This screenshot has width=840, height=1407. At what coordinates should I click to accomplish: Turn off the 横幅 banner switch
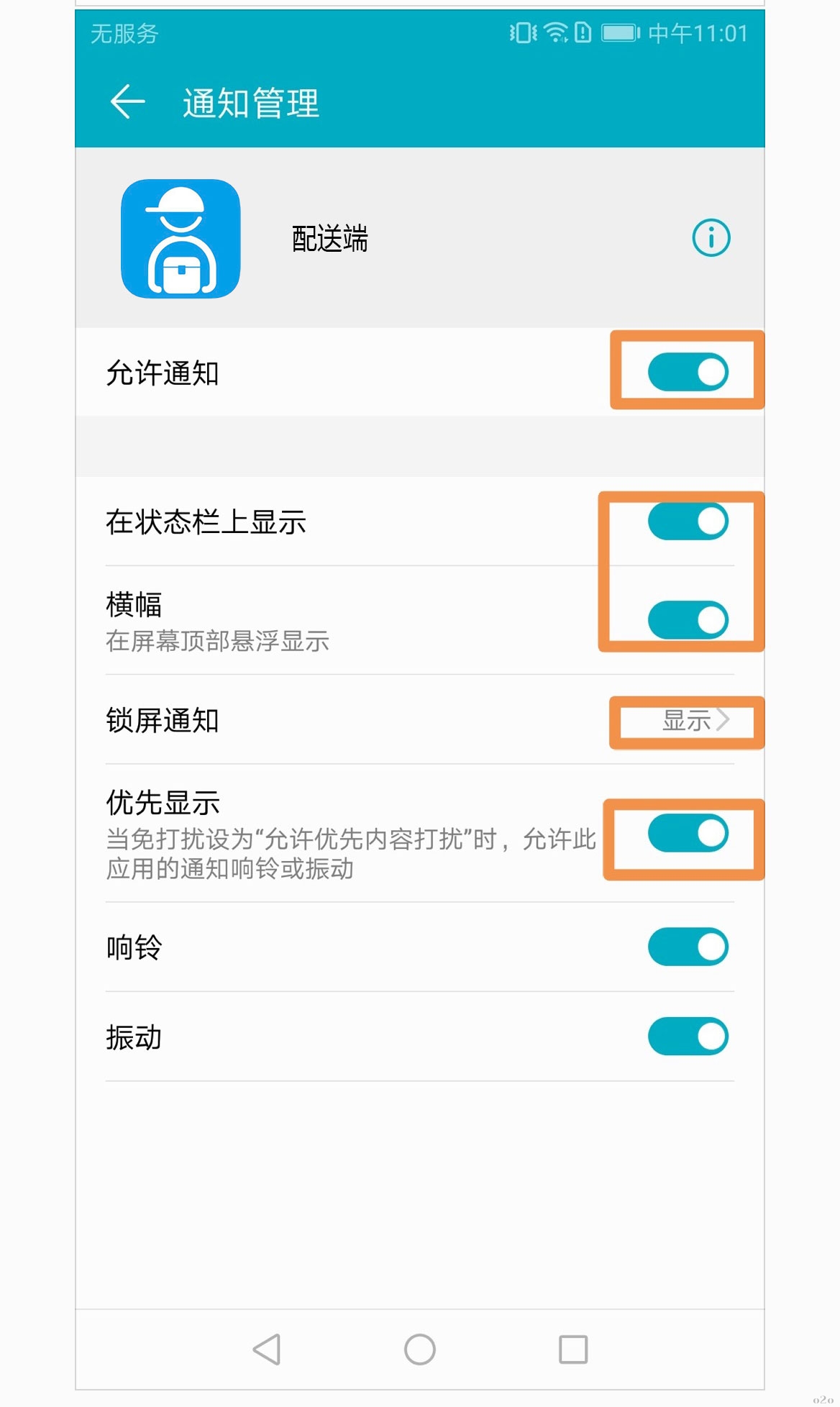pos(688,619)
